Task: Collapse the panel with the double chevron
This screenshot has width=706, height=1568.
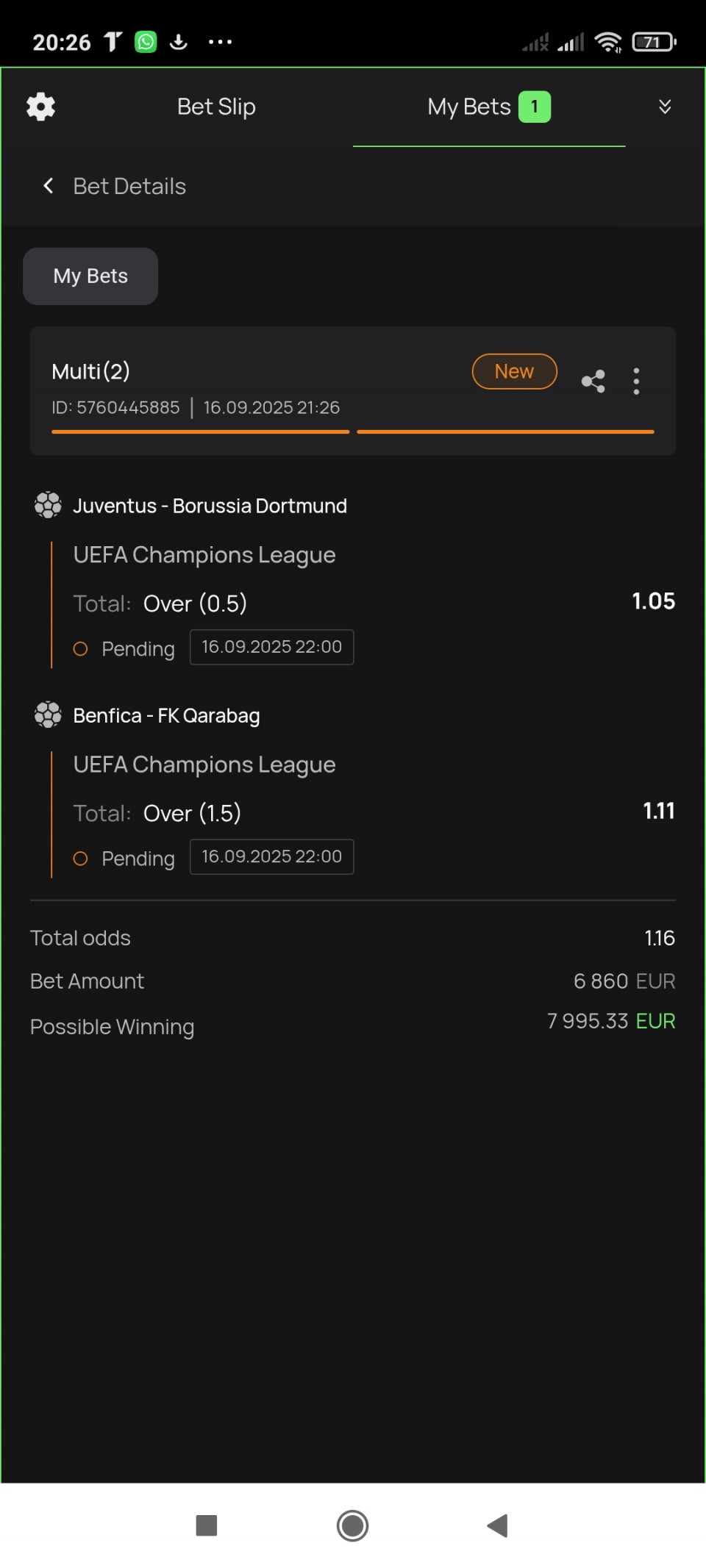Action: coord(665,107)
